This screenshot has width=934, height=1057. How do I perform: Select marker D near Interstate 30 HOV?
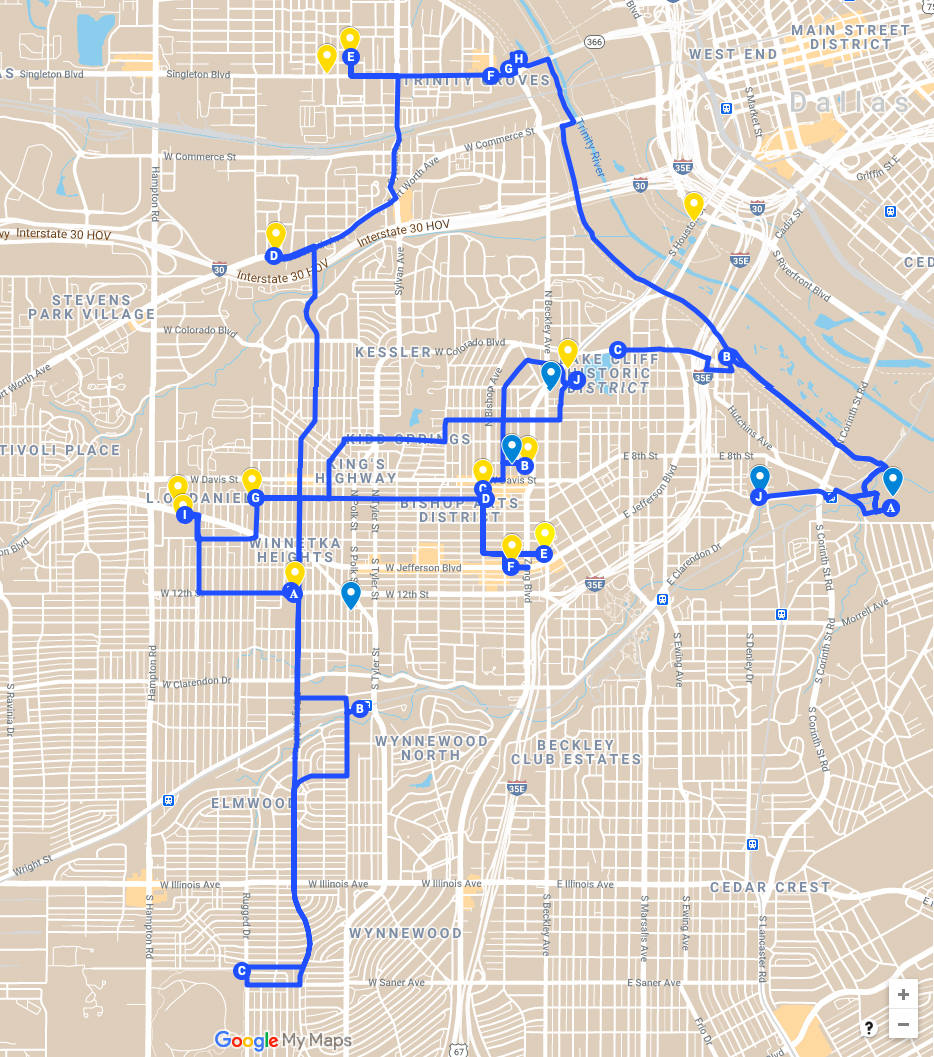coord(273,255)
